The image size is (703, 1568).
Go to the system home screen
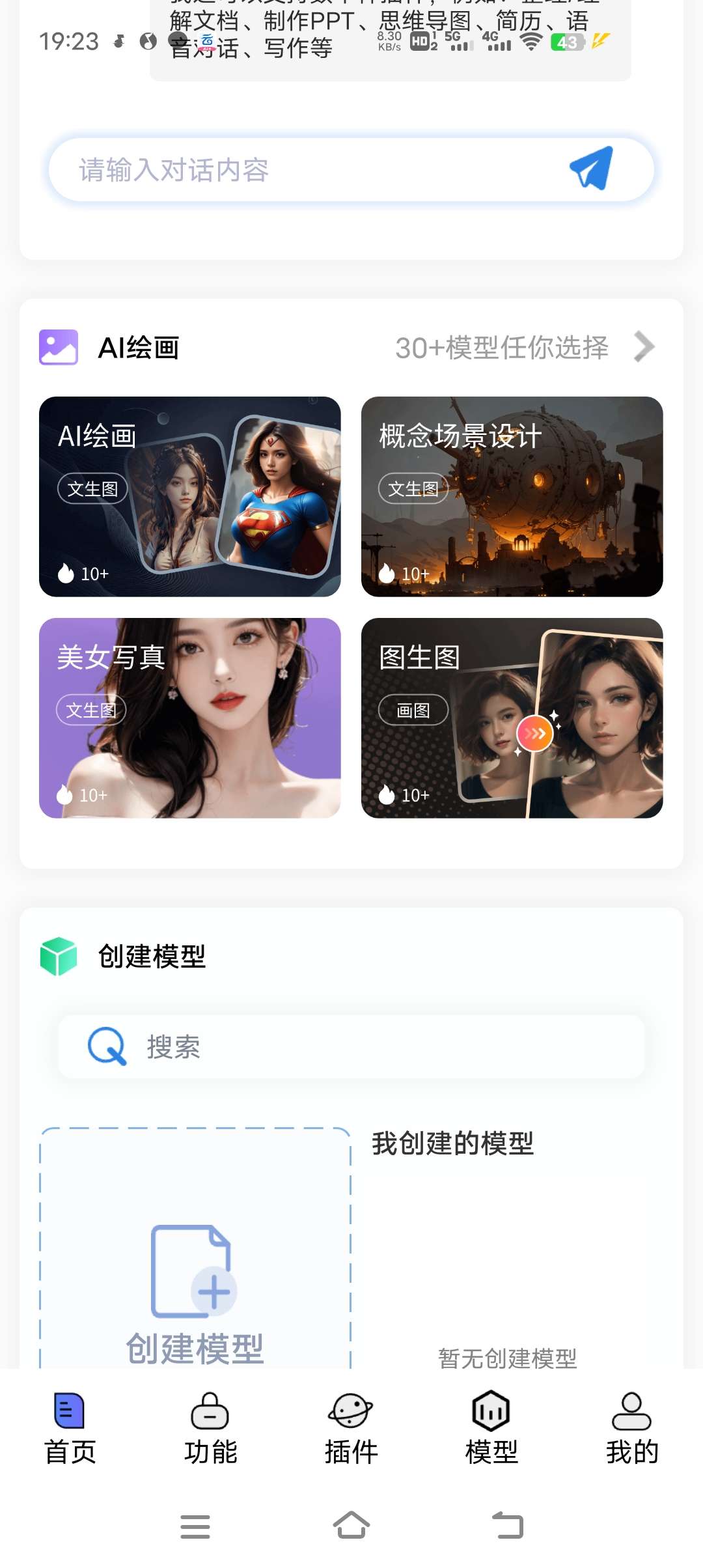351,1526
